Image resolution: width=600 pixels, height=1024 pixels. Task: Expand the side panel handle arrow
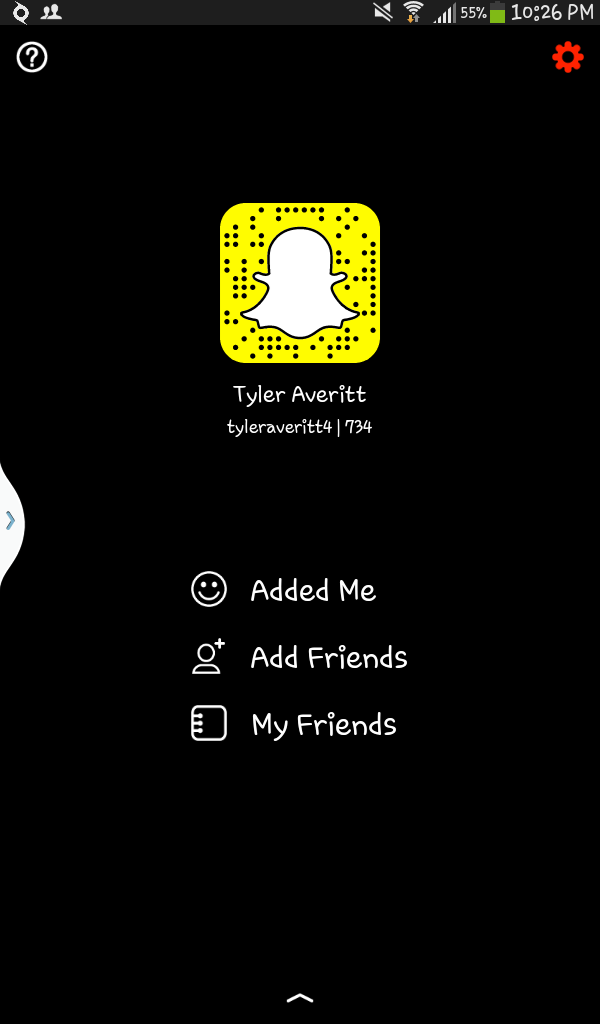point(10,520)
